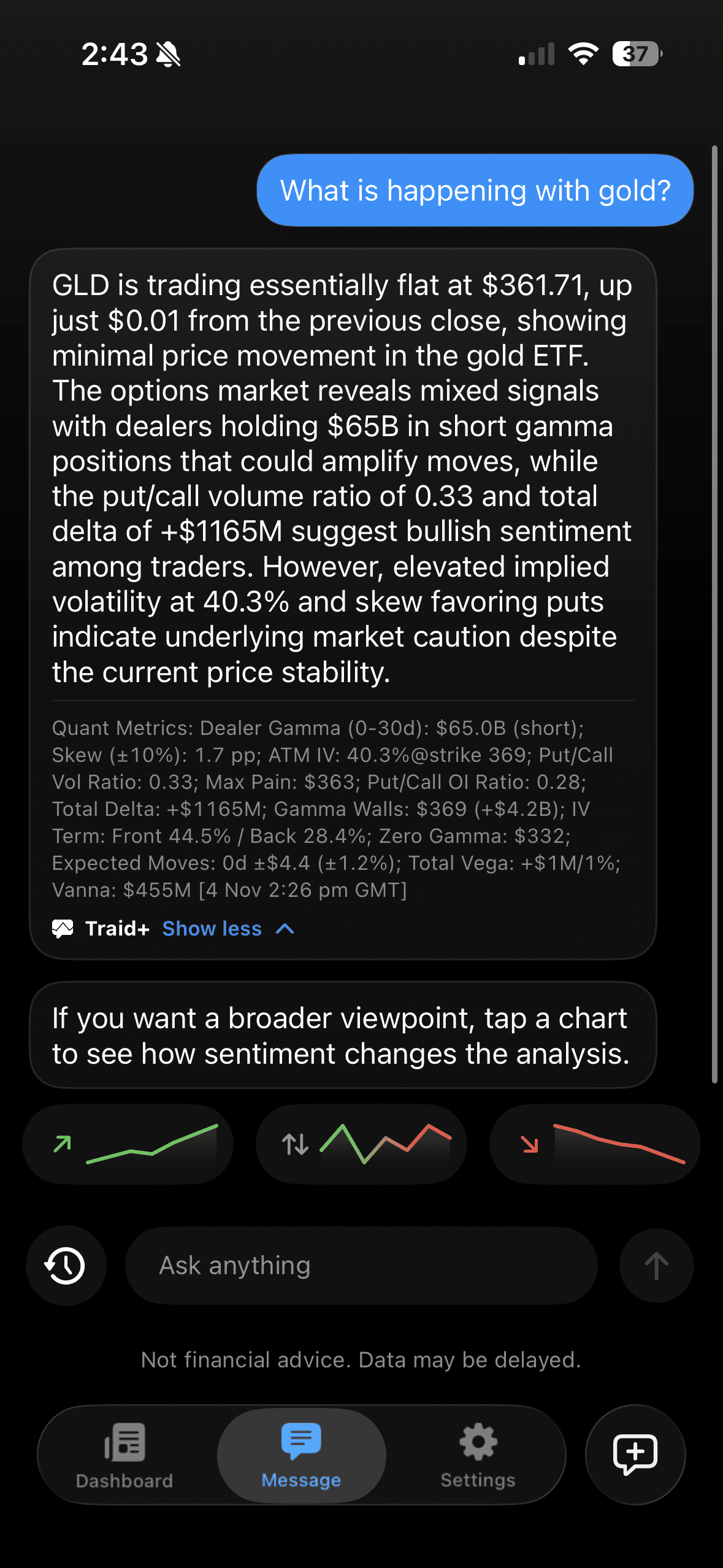Select the mixed volatility sentiment chart
723x1568 pixels.
[x=361, y=1144]
